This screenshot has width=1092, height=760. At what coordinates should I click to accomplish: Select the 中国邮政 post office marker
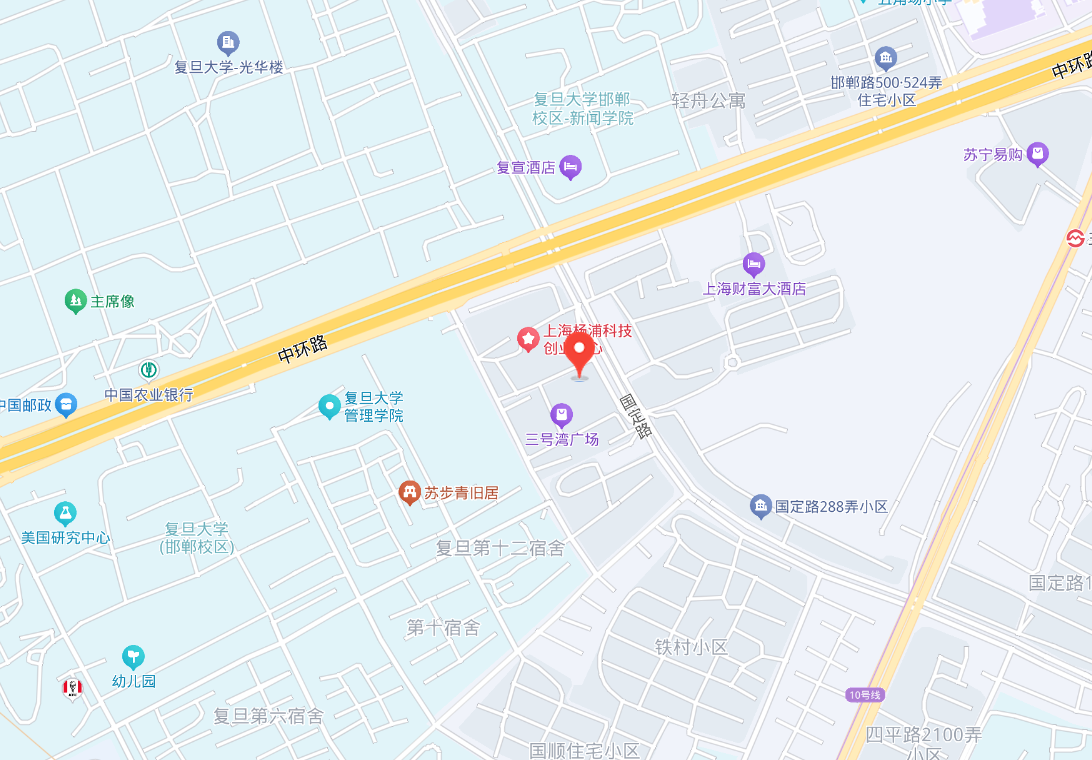pos(65,405)
